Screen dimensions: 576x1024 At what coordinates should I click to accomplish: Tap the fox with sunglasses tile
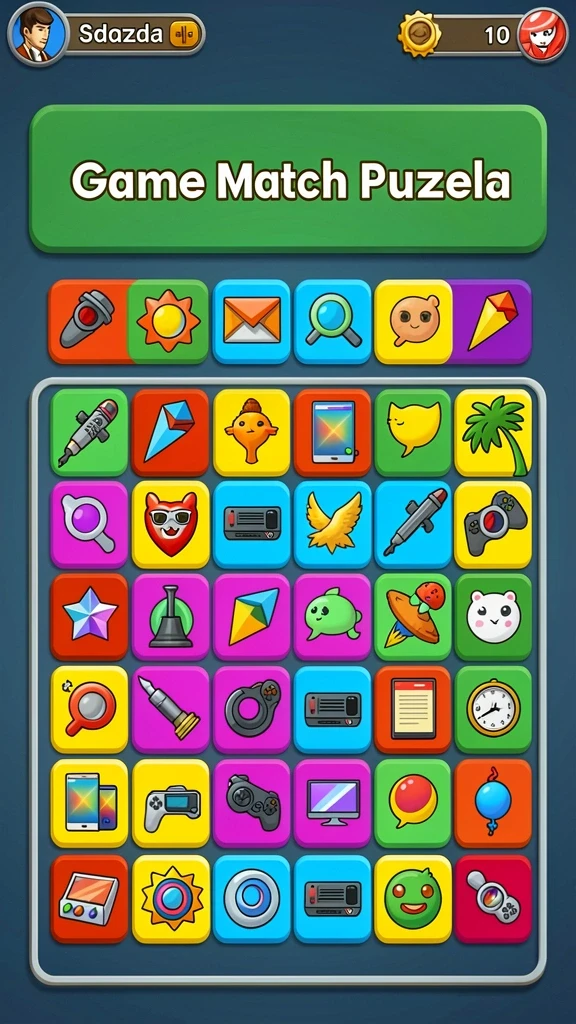pyautogui.click(x=170, y=524)
